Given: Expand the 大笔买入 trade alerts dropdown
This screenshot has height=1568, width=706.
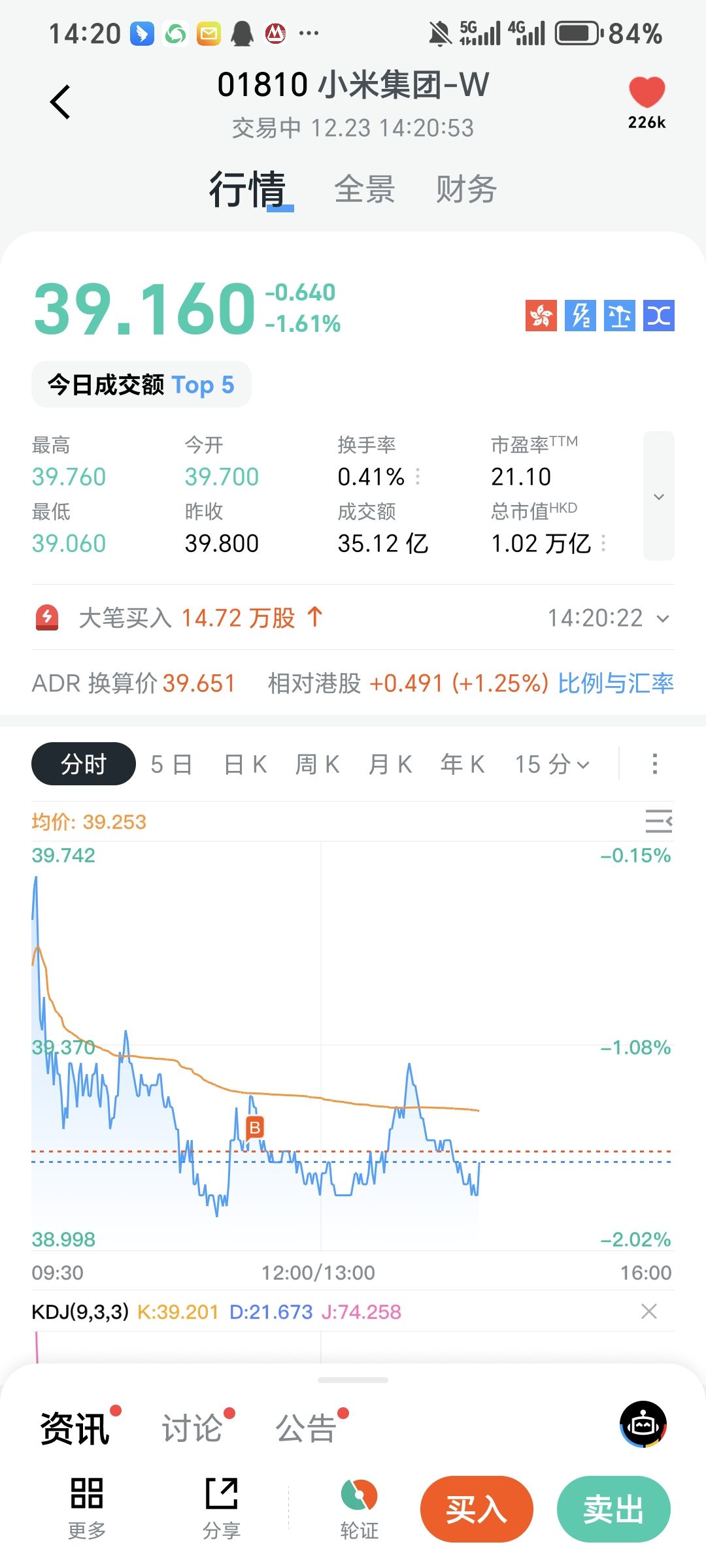Looking at the screenshot, I should pos(663,618).
